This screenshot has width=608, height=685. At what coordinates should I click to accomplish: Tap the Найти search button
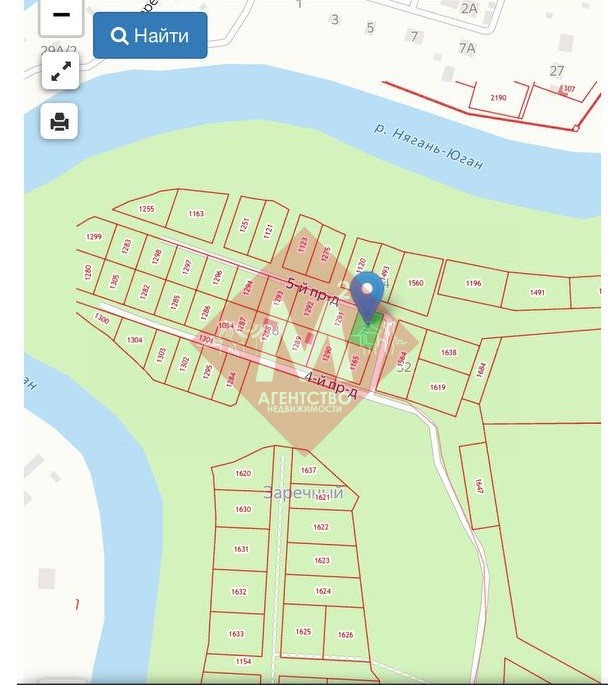[150, 36]
